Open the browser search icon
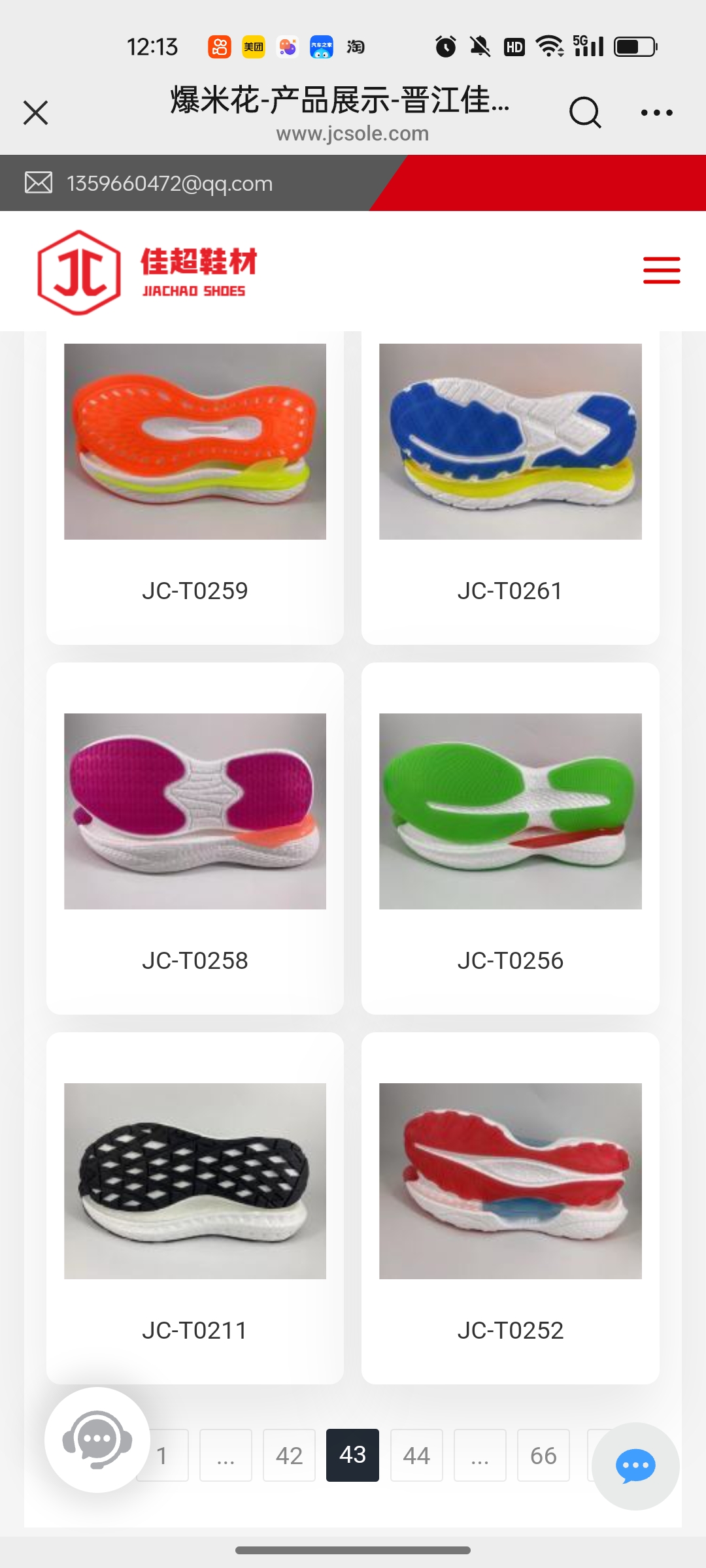Image resolution: width=706 pixels, height=1568 pixels. pos(584,112)
